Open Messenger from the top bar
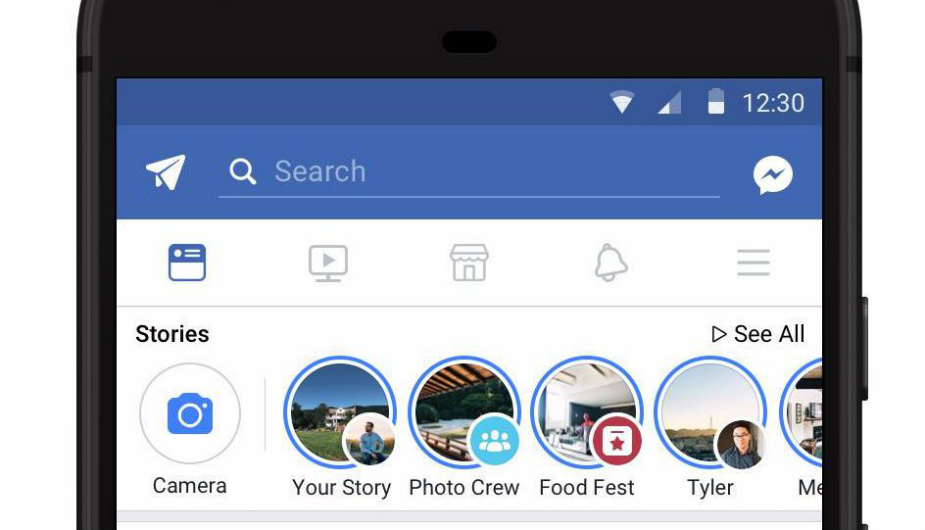 [772, 176]
